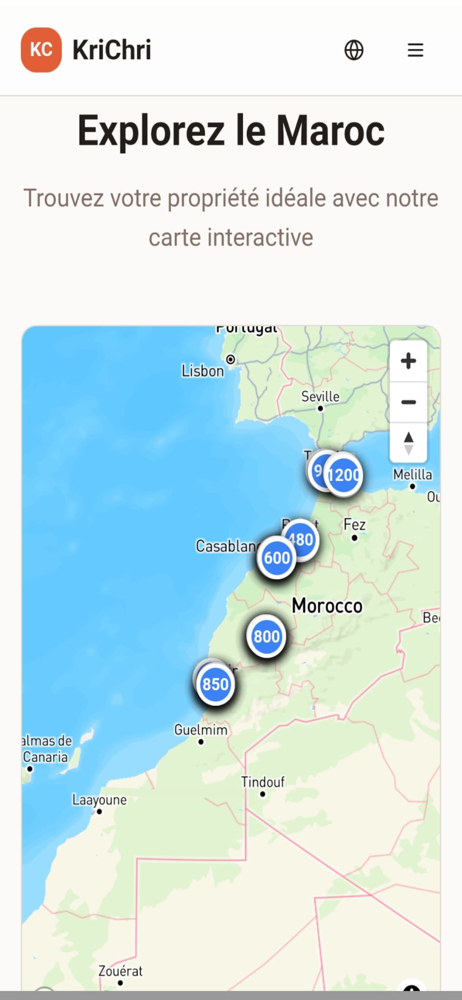Zoom out on the map
Viewport: 462px width, 1000px height.
coord(408,402)
